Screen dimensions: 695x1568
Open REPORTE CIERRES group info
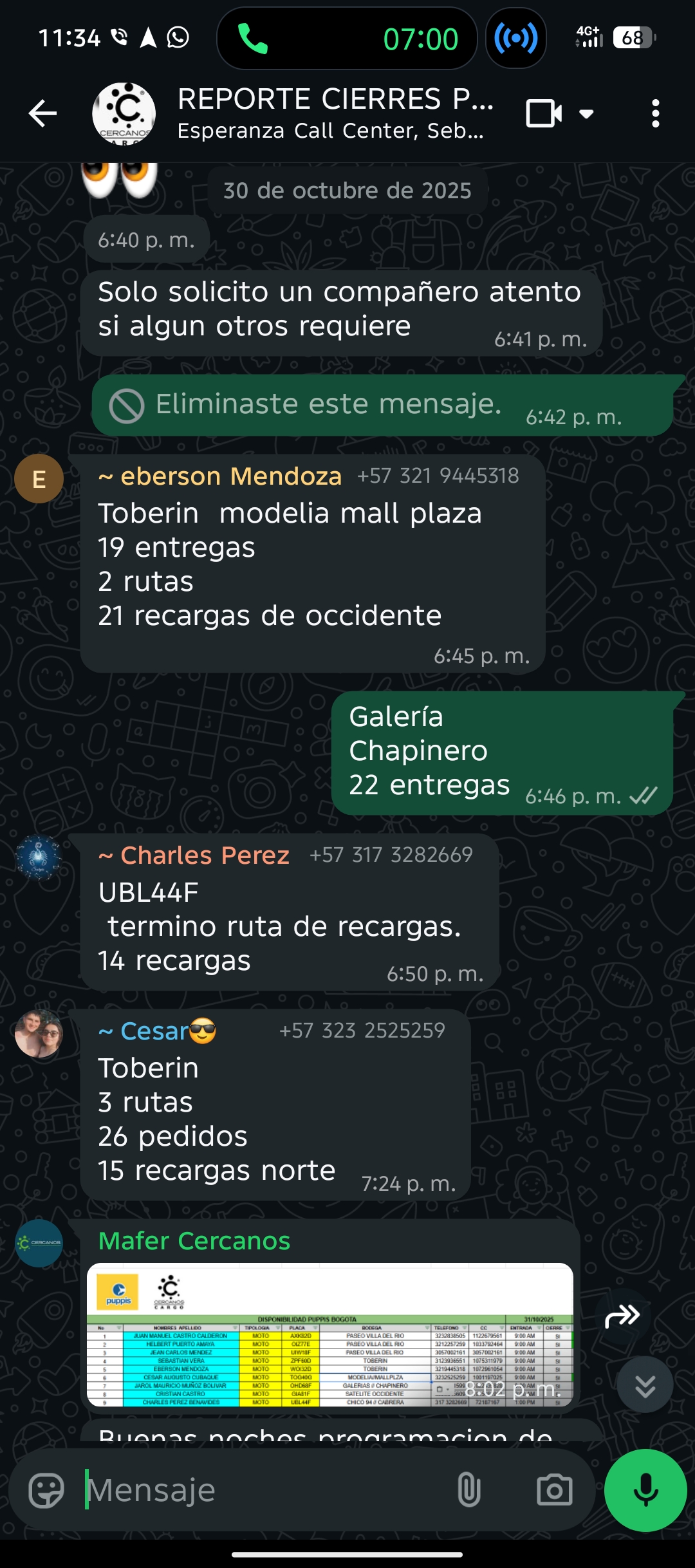[x=335, y=113]
